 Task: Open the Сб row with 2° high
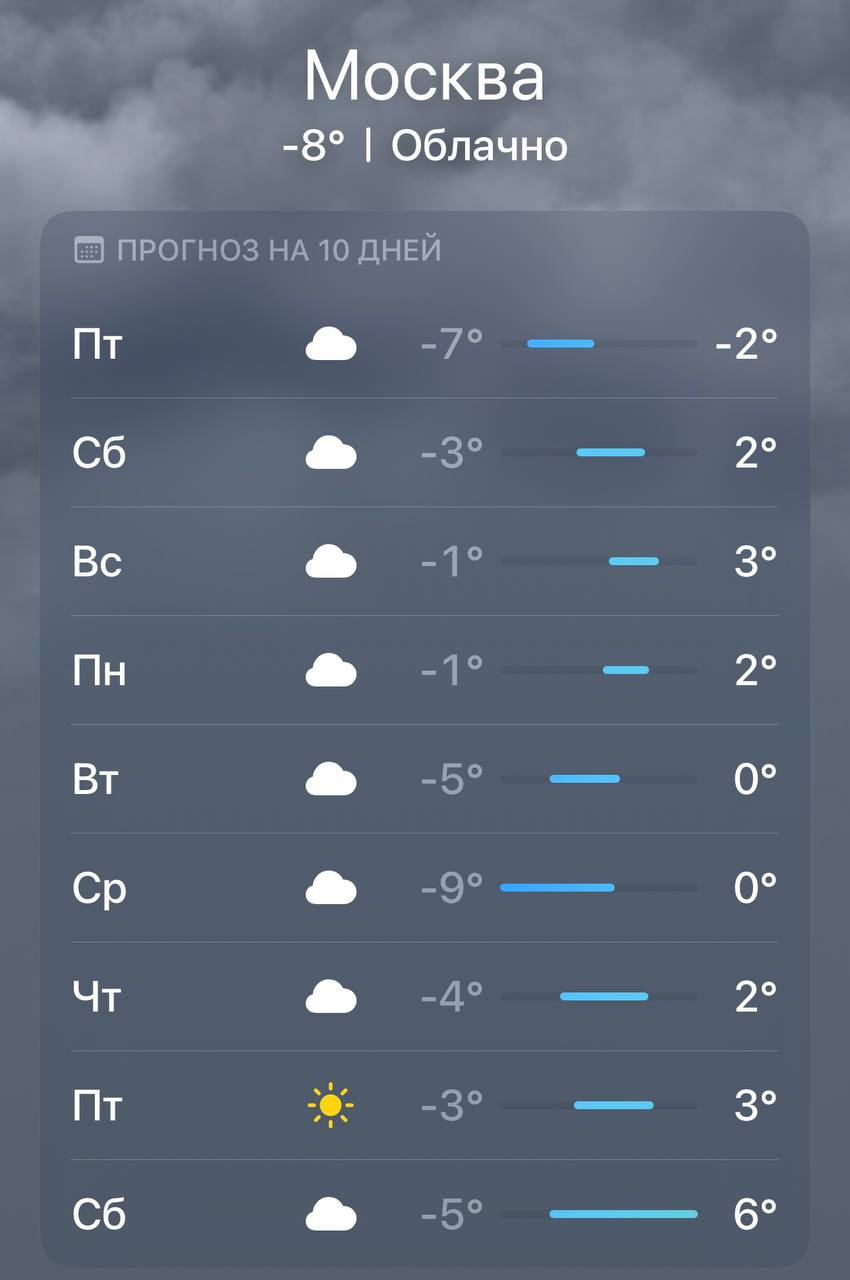pyautogui.click(x=424, y=453)
